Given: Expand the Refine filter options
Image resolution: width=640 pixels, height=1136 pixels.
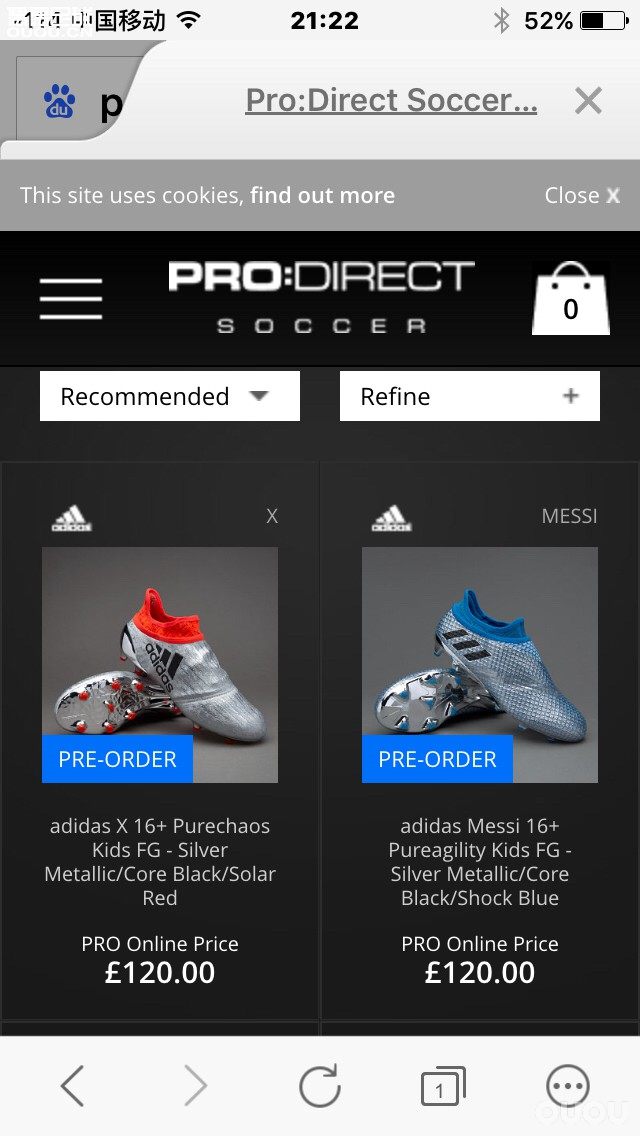Looking at the screenshot, I should coord(469,396).
